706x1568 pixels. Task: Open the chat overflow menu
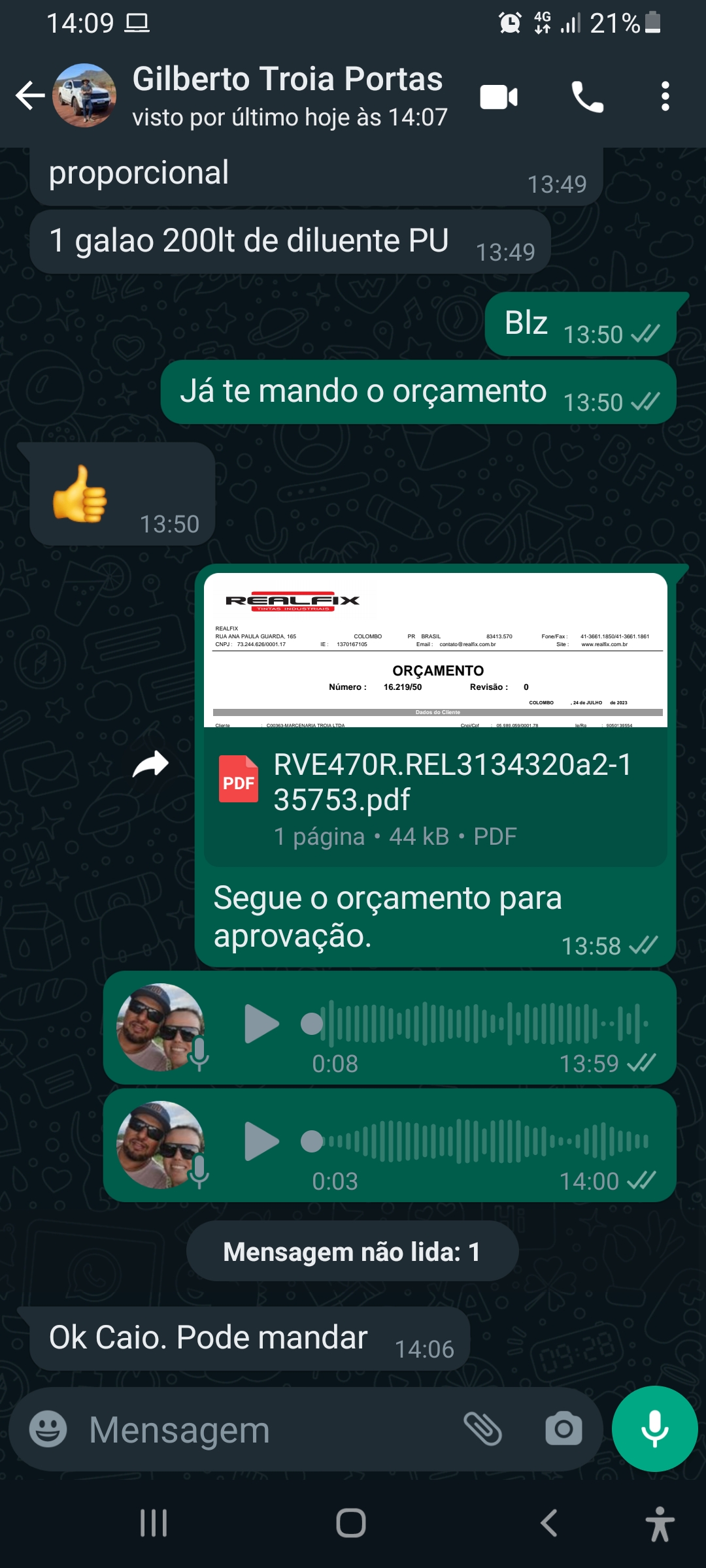pos(665,97)
